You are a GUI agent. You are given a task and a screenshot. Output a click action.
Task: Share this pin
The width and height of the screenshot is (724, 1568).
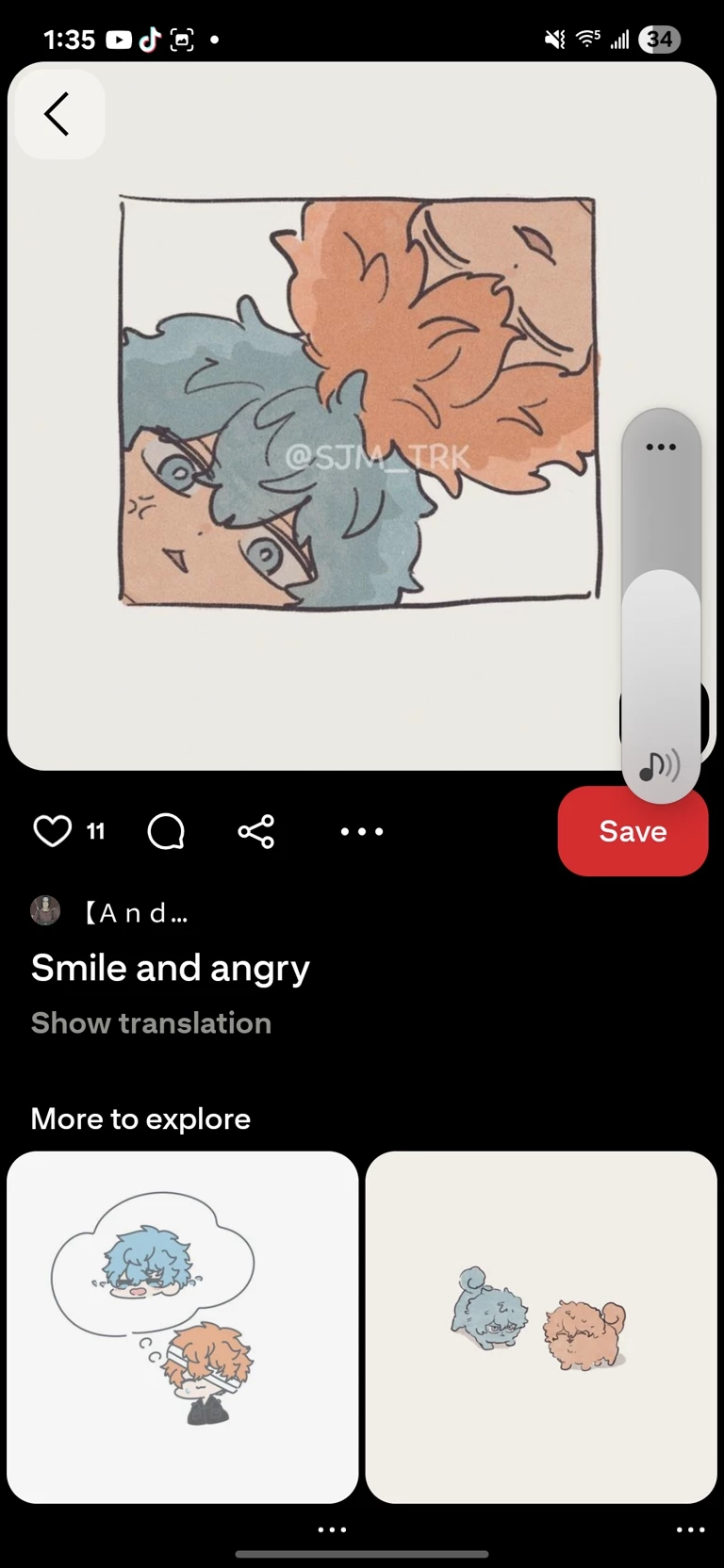point(256,831)
